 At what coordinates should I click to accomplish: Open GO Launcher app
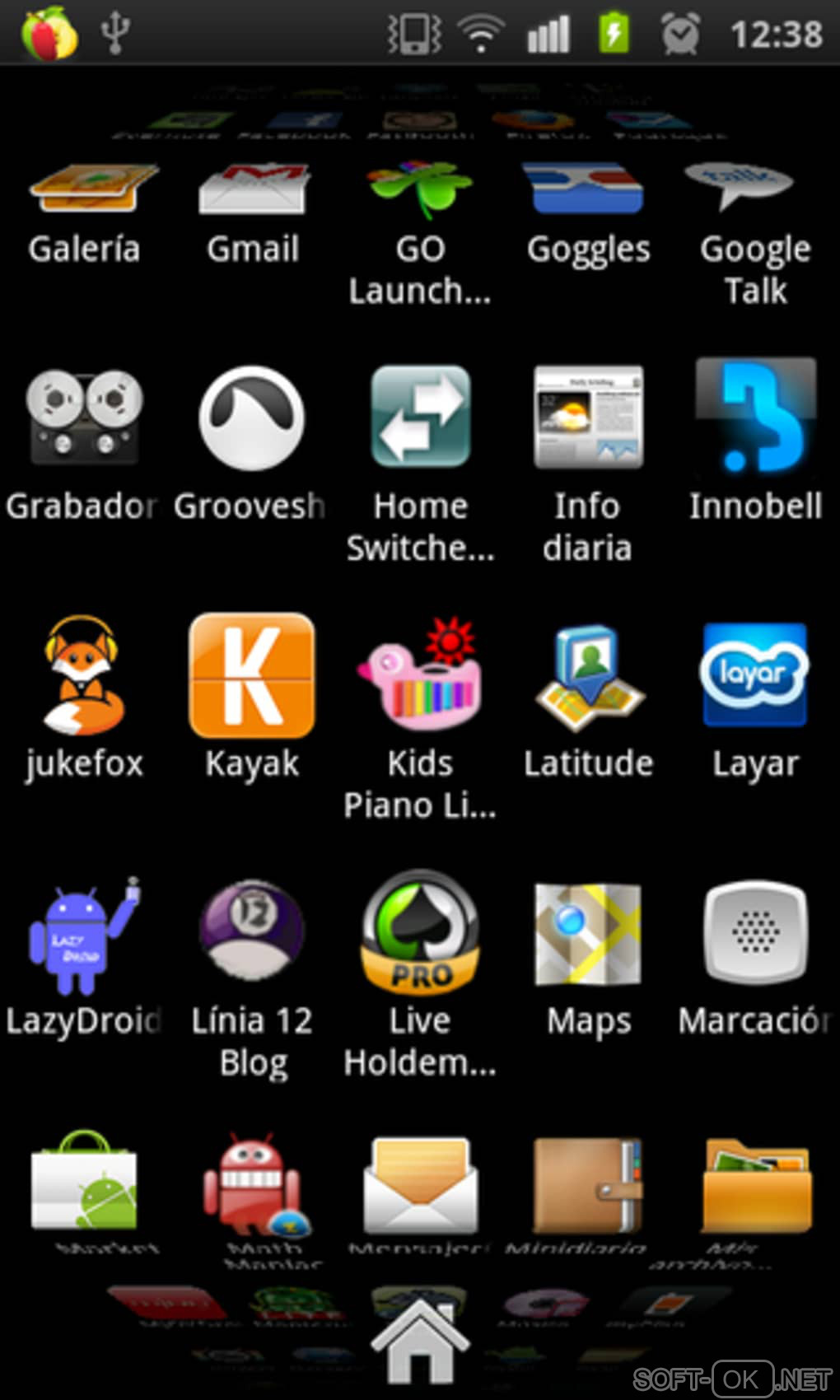click(x=420, y=191)
